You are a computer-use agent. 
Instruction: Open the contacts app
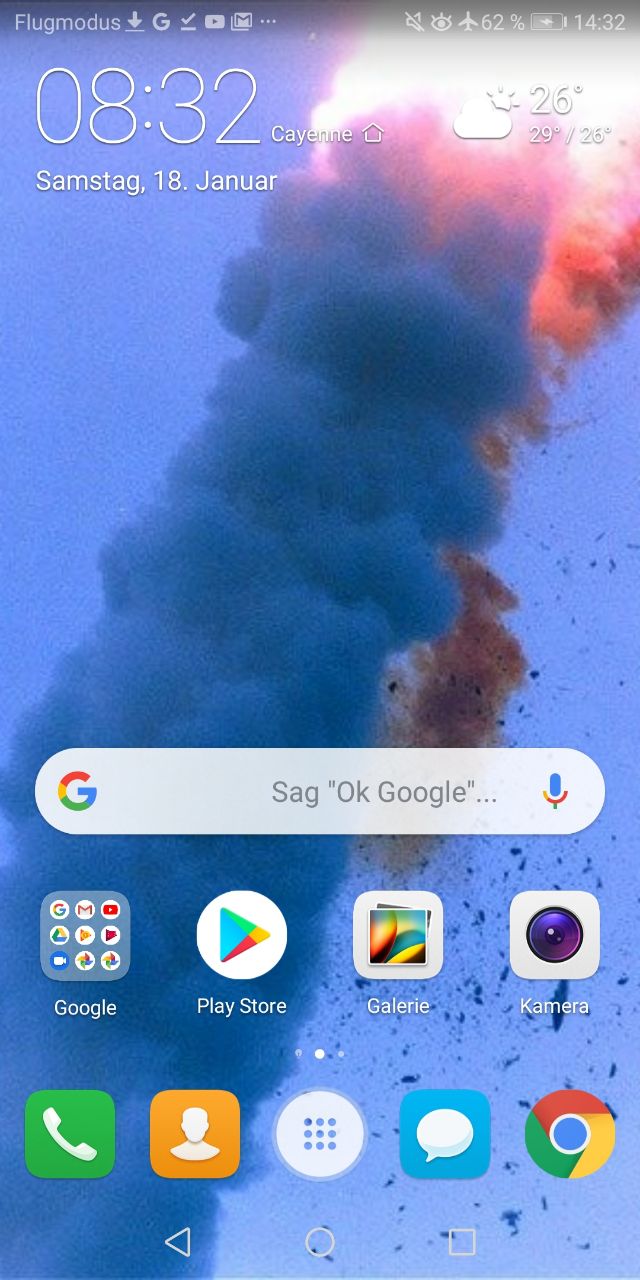click(195, 1134)
